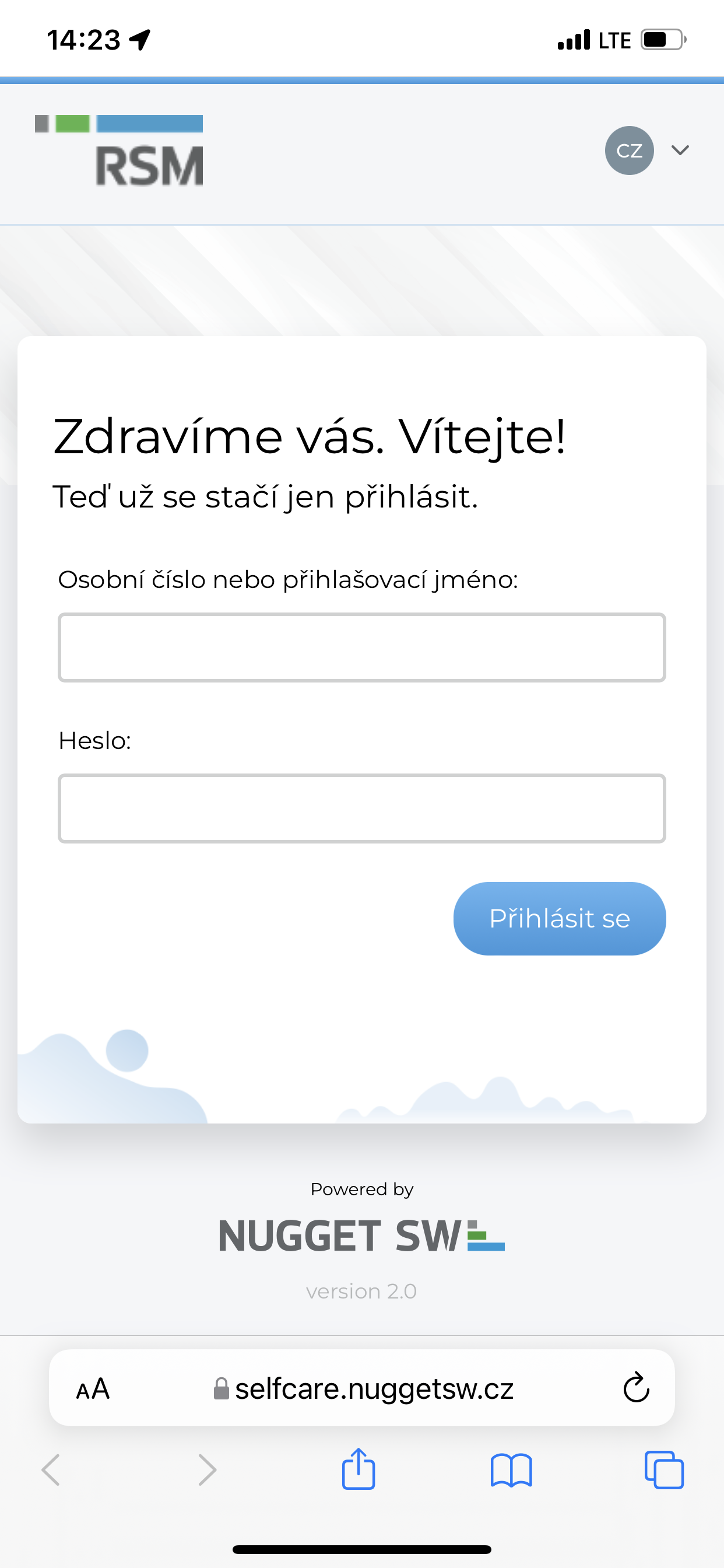
Task: Show open Safari tabs
Action: (664, 1471)
